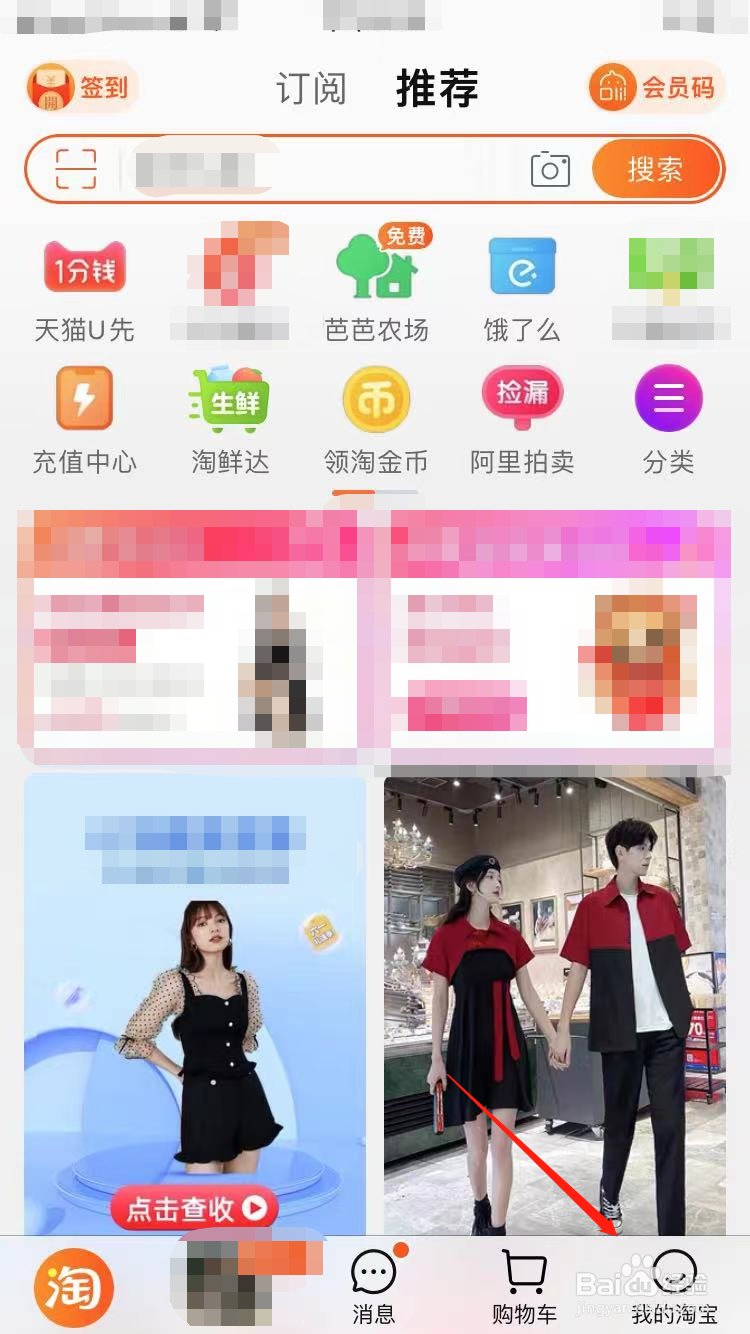Open 淘鲜达 fresh groceries
Image resolution: width=750 pixels, height=1334 pixels.
[x=230, y=416]
